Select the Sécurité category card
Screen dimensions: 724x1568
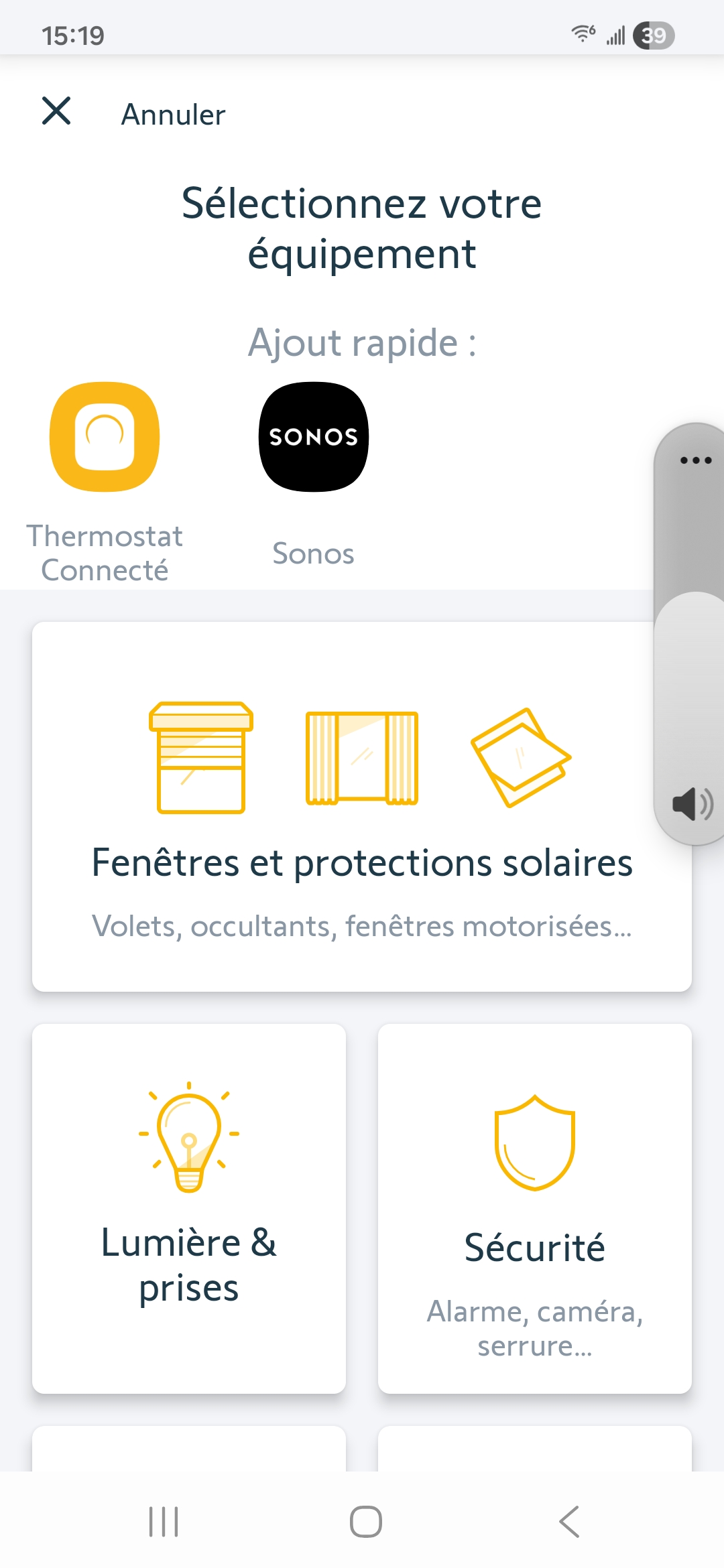coord(534,1207)
